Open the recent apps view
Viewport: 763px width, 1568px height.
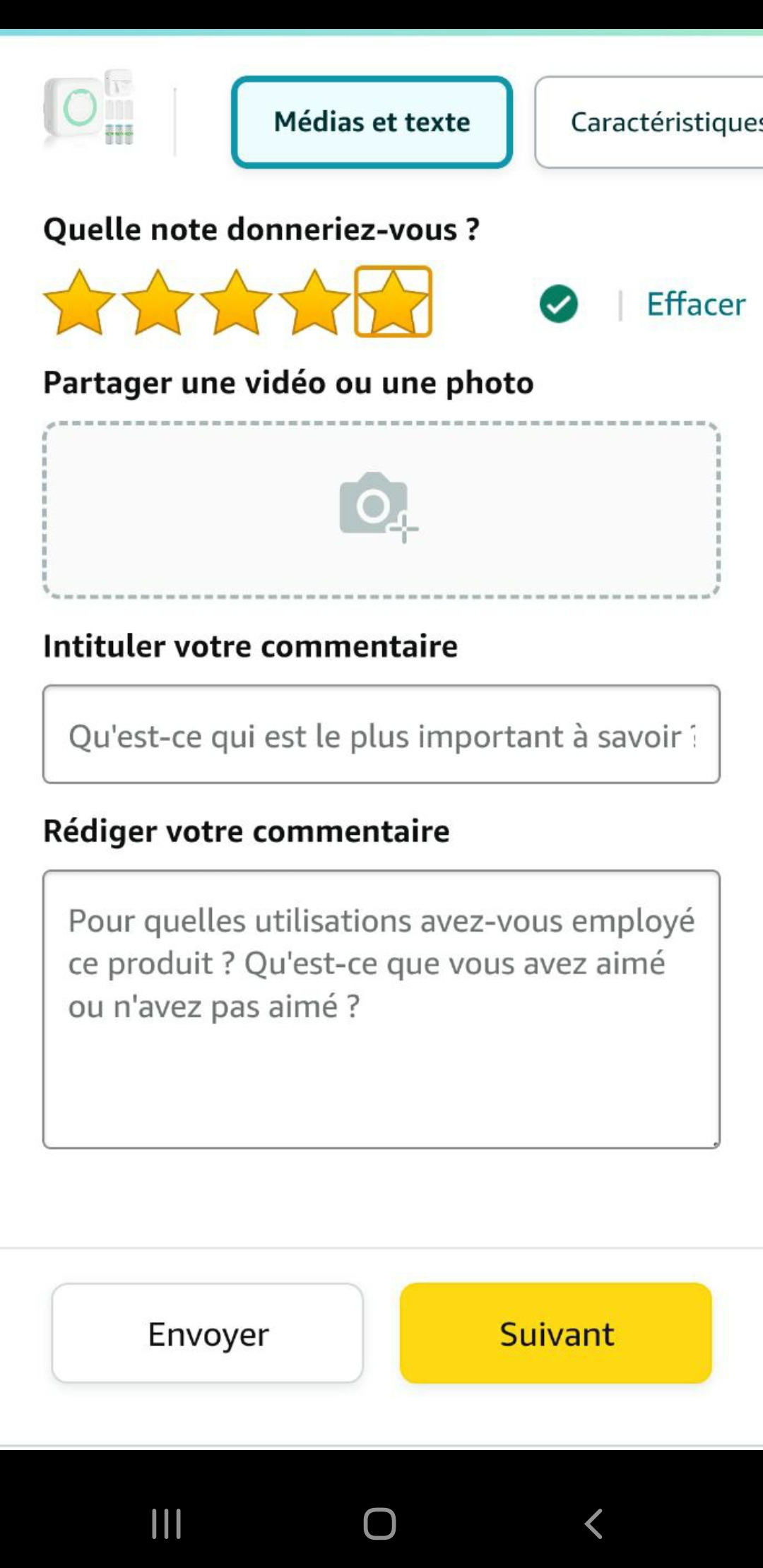(167, 1524)
